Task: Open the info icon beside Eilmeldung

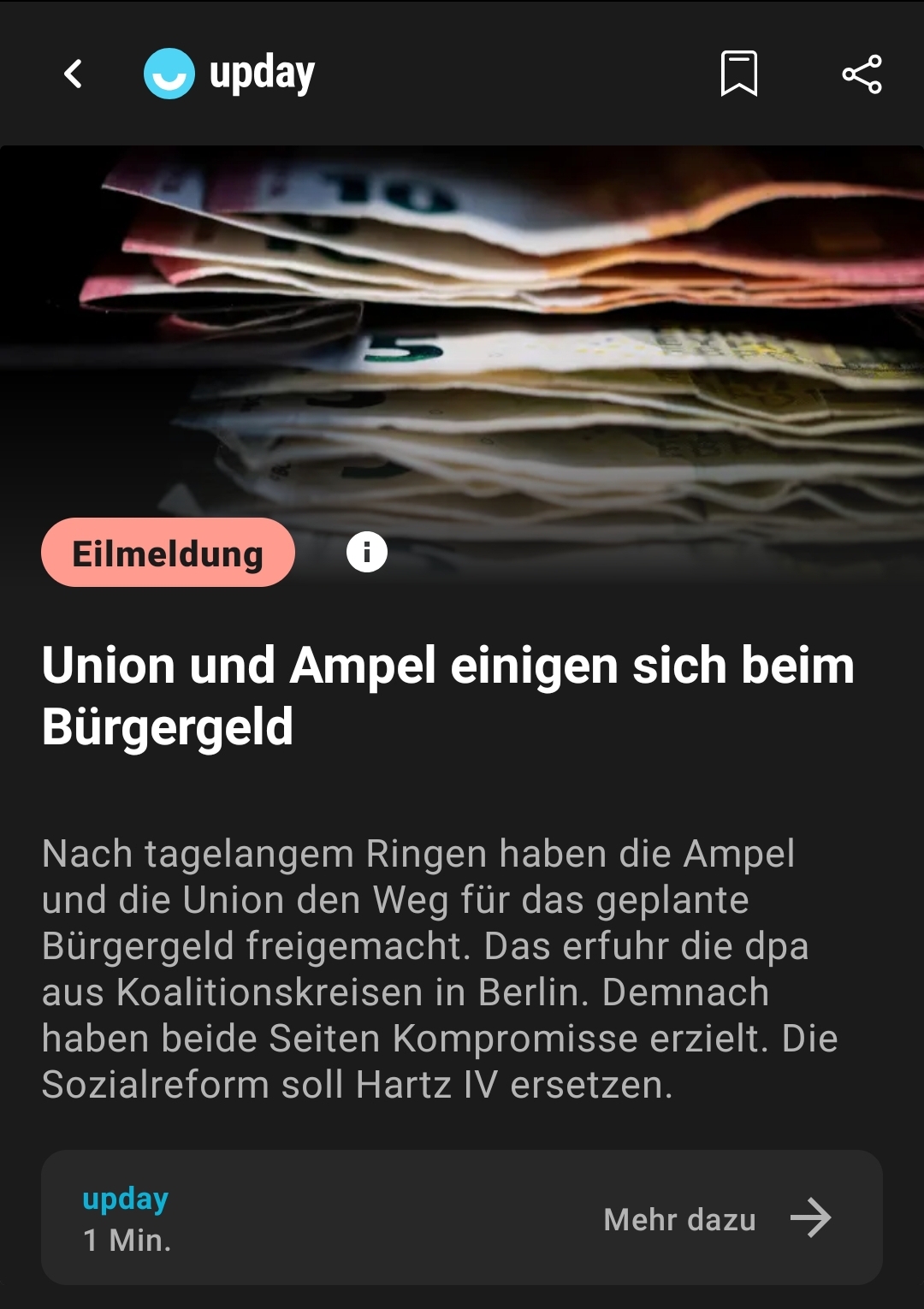Action: [x=367, y=553]
